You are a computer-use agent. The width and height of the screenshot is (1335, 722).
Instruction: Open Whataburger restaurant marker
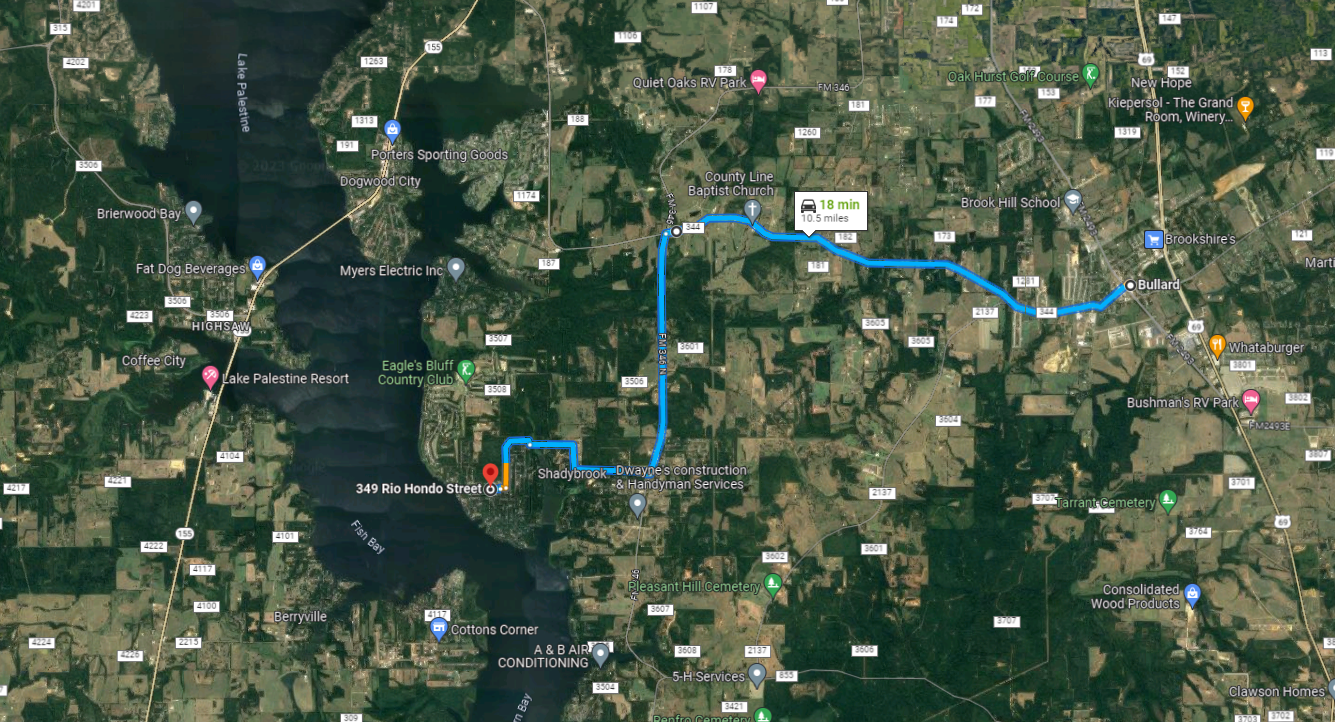(1217, 346)
